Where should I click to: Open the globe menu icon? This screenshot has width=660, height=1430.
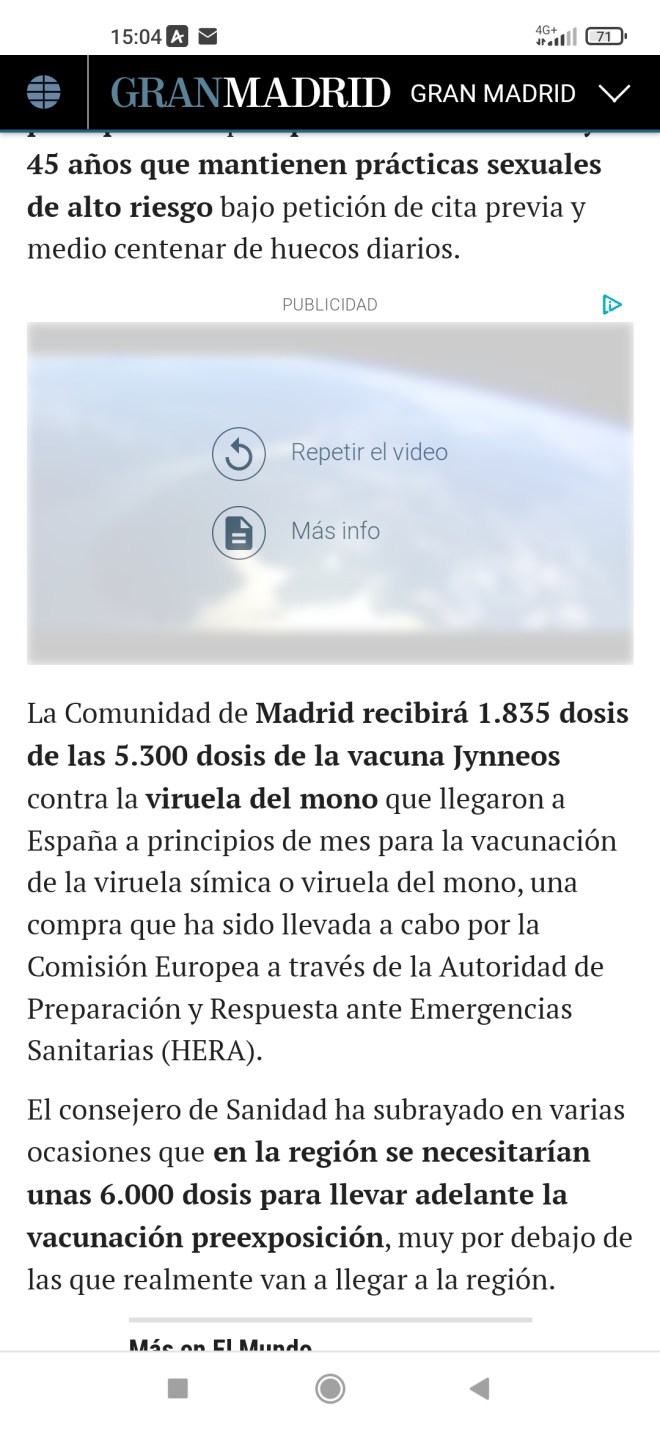[43, 93]
